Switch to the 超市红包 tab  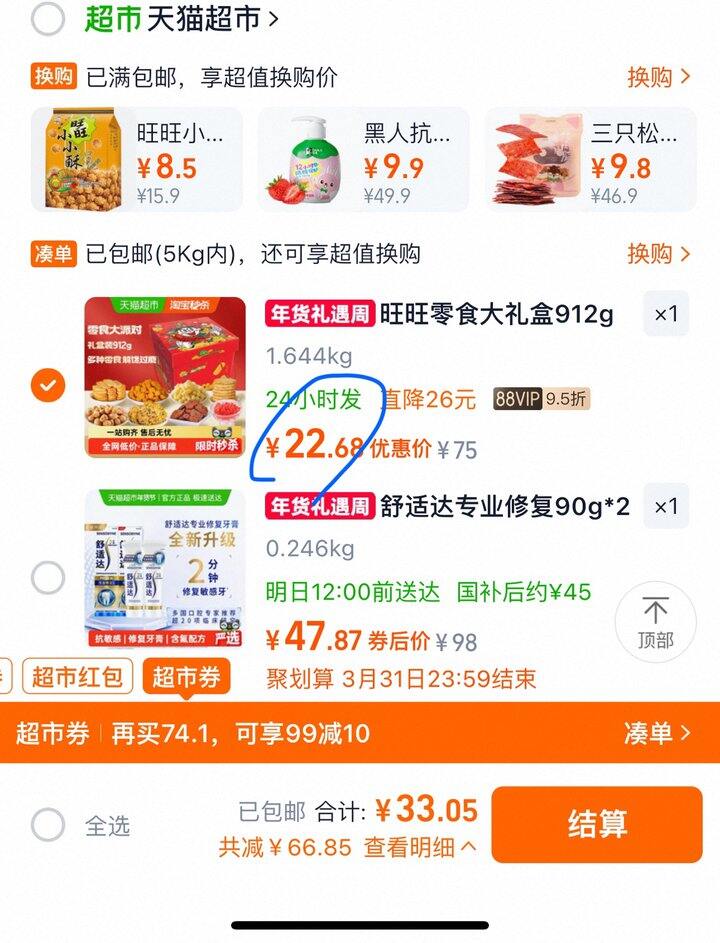(77, 677)
